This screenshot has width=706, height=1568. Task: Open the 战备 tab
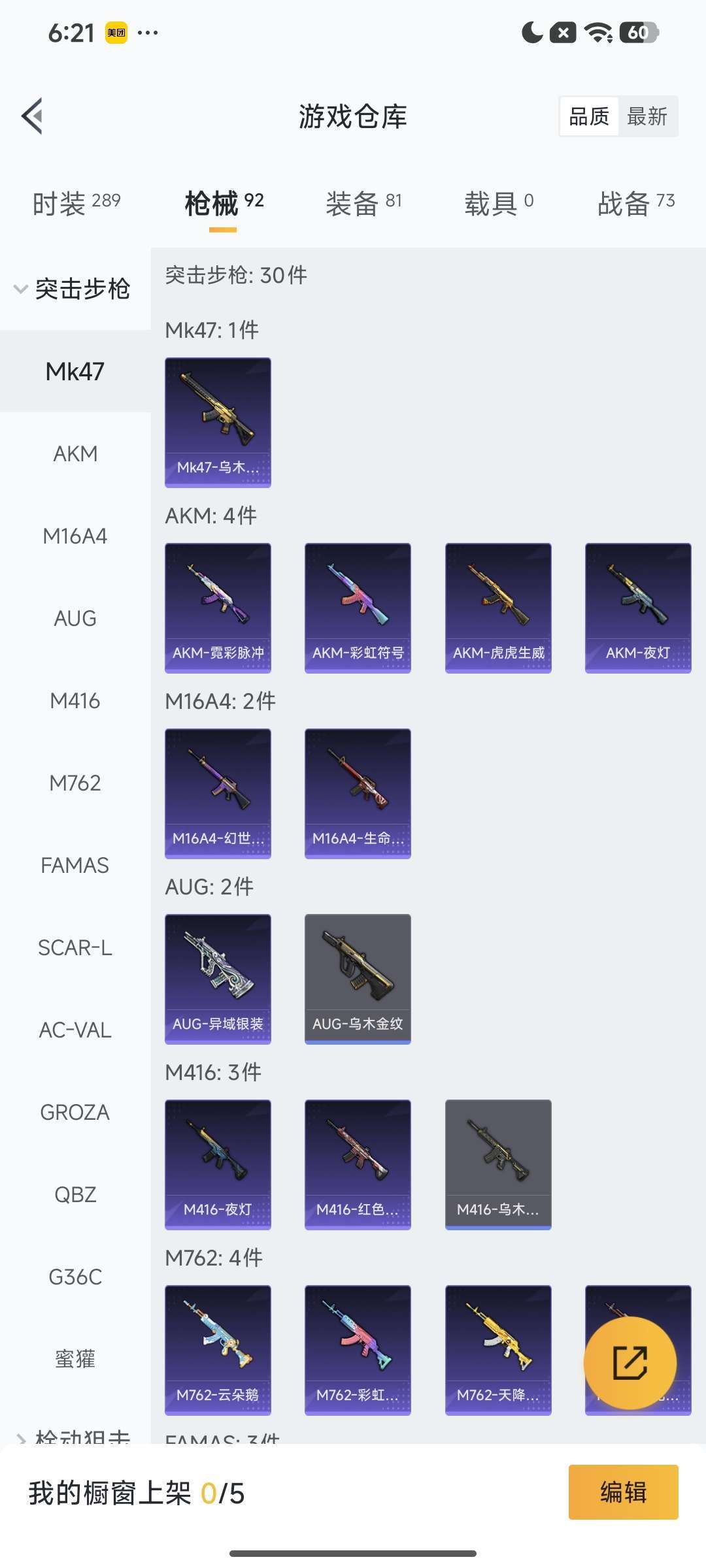point(635,203)
